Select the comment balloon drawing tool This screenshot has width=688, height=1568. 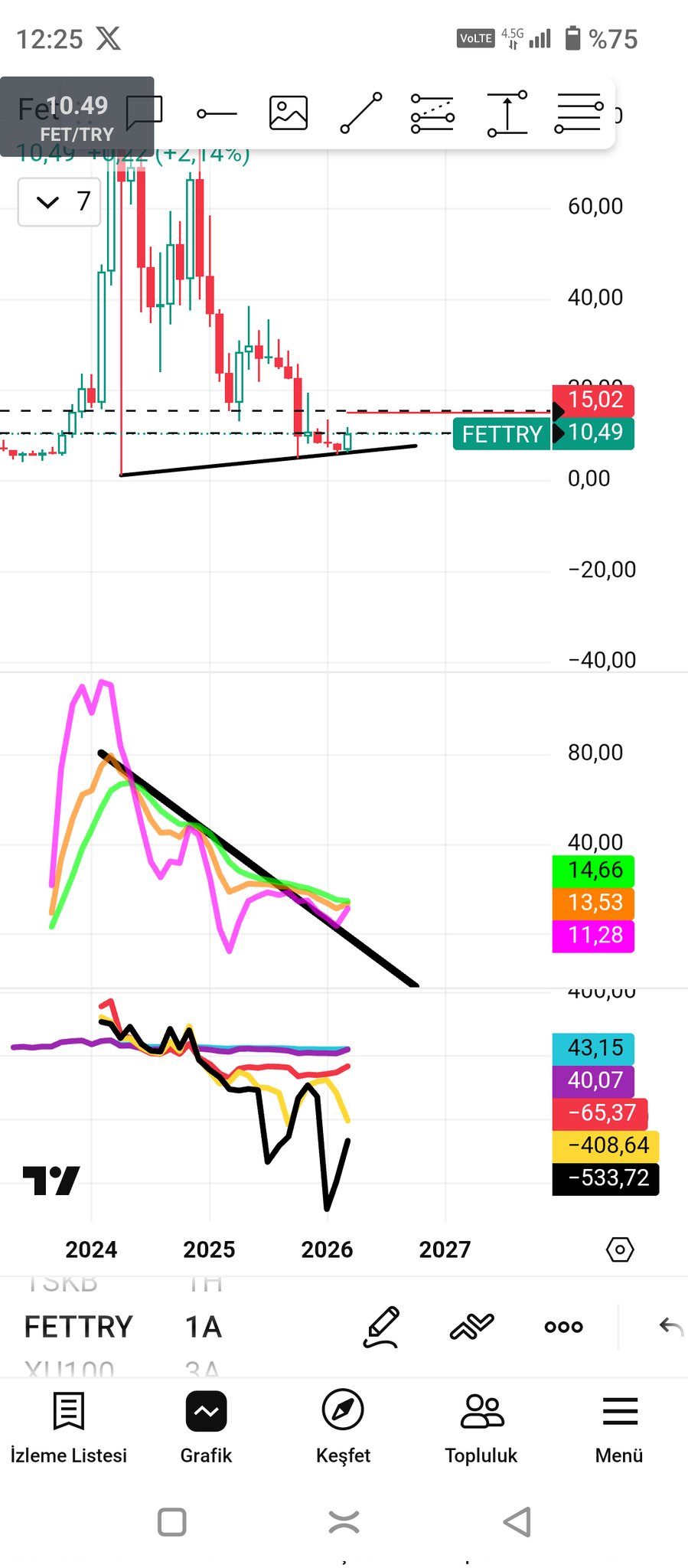(x=145, y=113)
